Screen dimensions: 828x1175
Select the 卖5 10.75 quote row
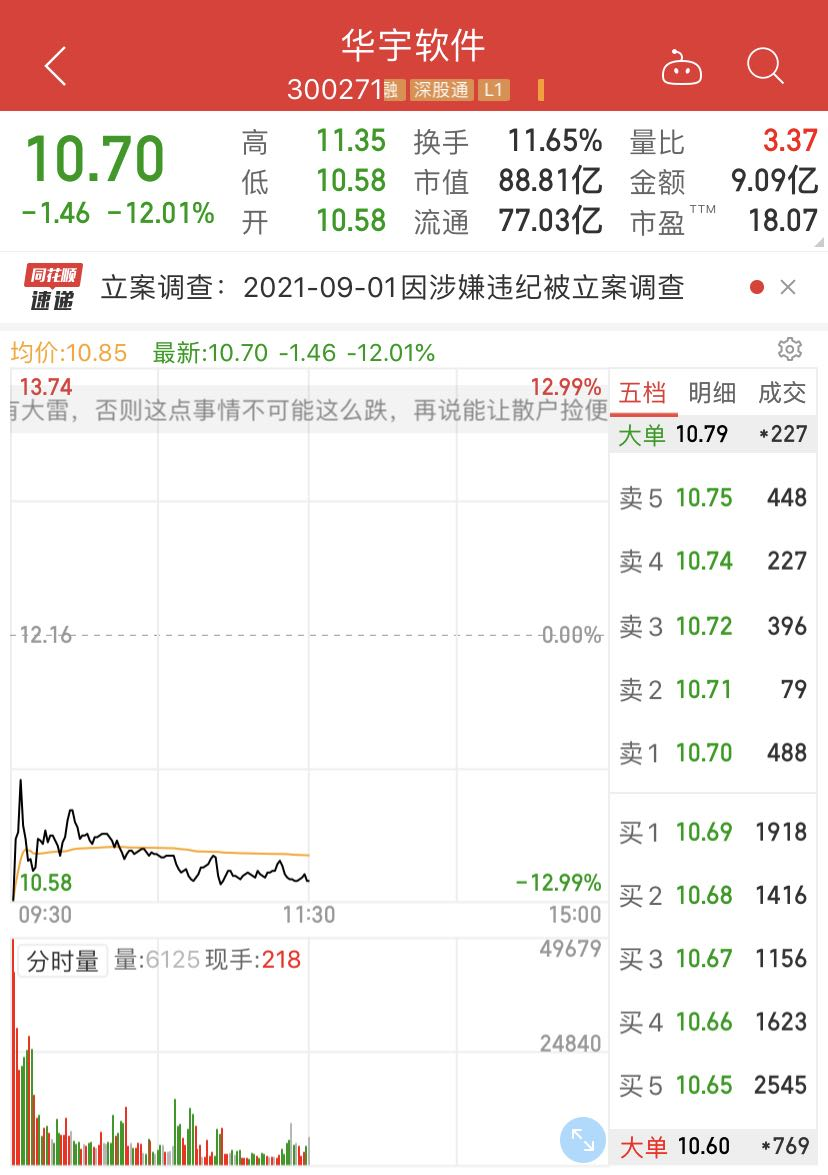[713, 498]
